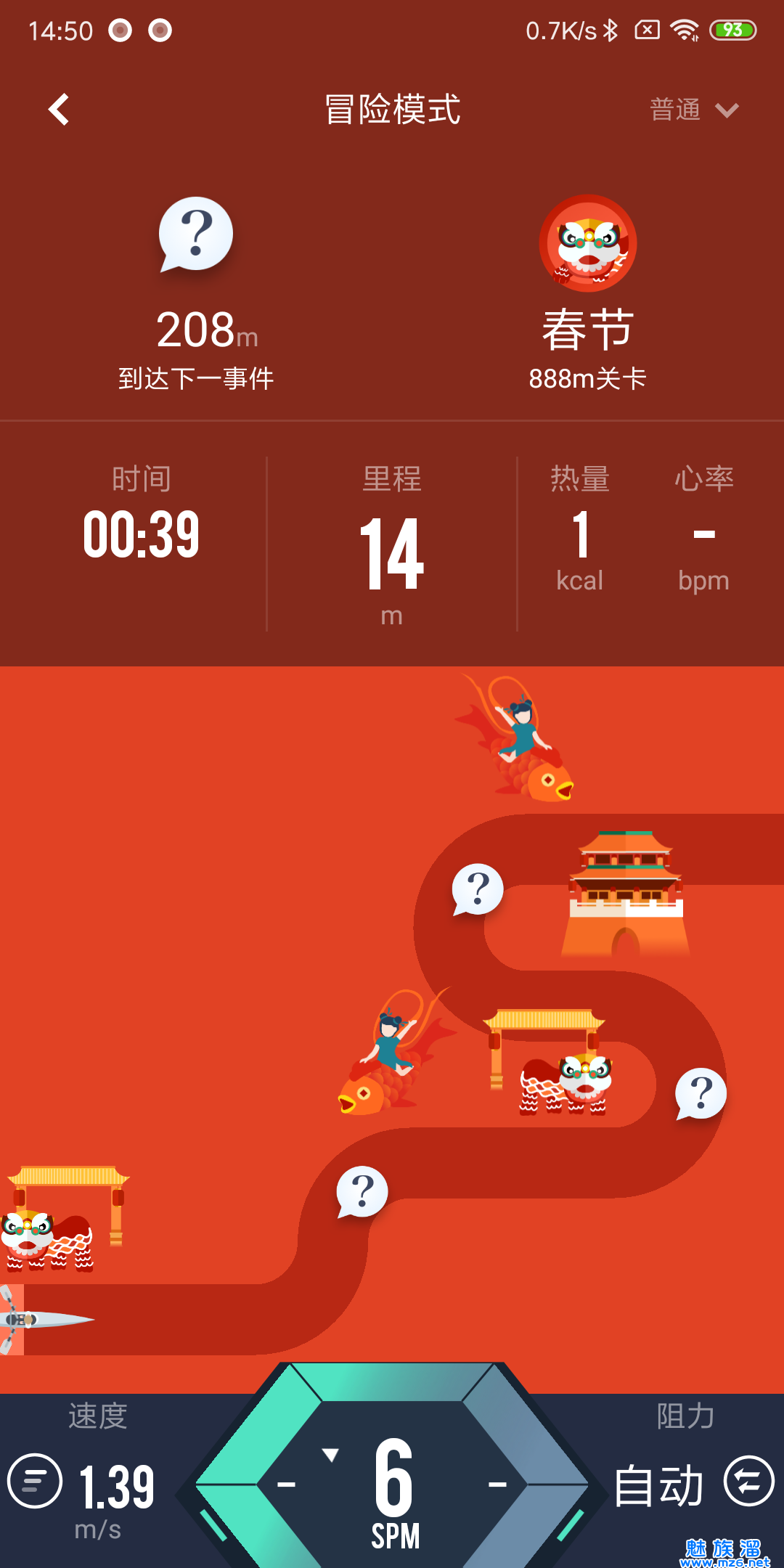Go back from adventure mode
Screen dimensions: 784x1568
(x=59, y=110)
